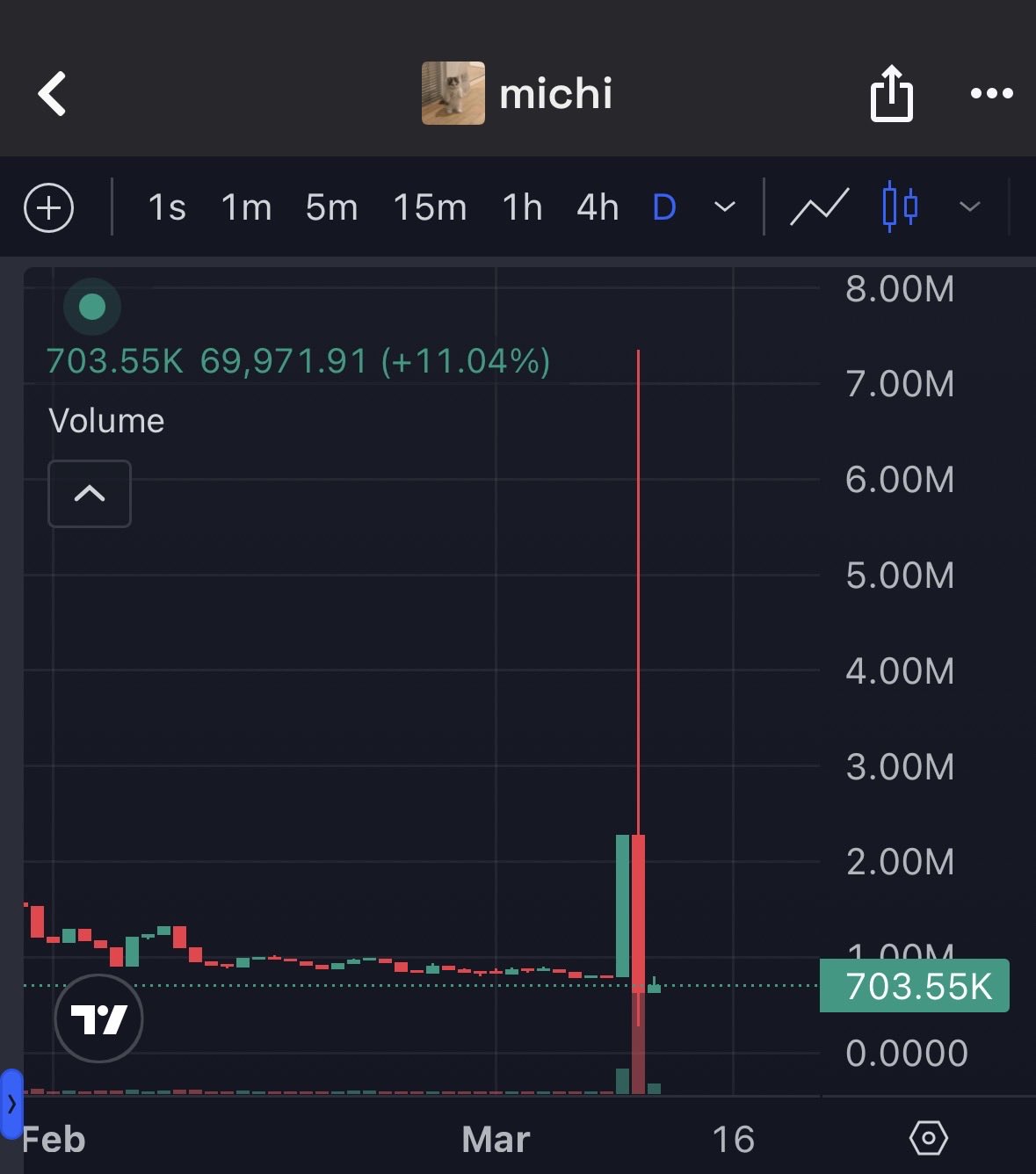Open chart settings hexagon icon

928,1139
